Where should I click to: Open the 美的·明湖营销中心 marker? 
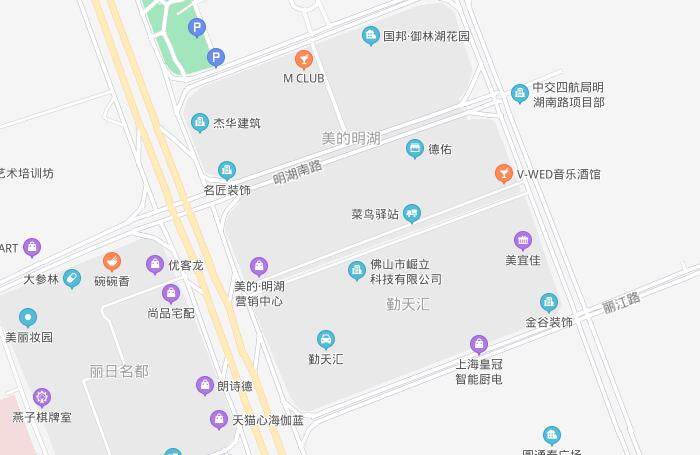pyautogui.click(x=259, y=267)
